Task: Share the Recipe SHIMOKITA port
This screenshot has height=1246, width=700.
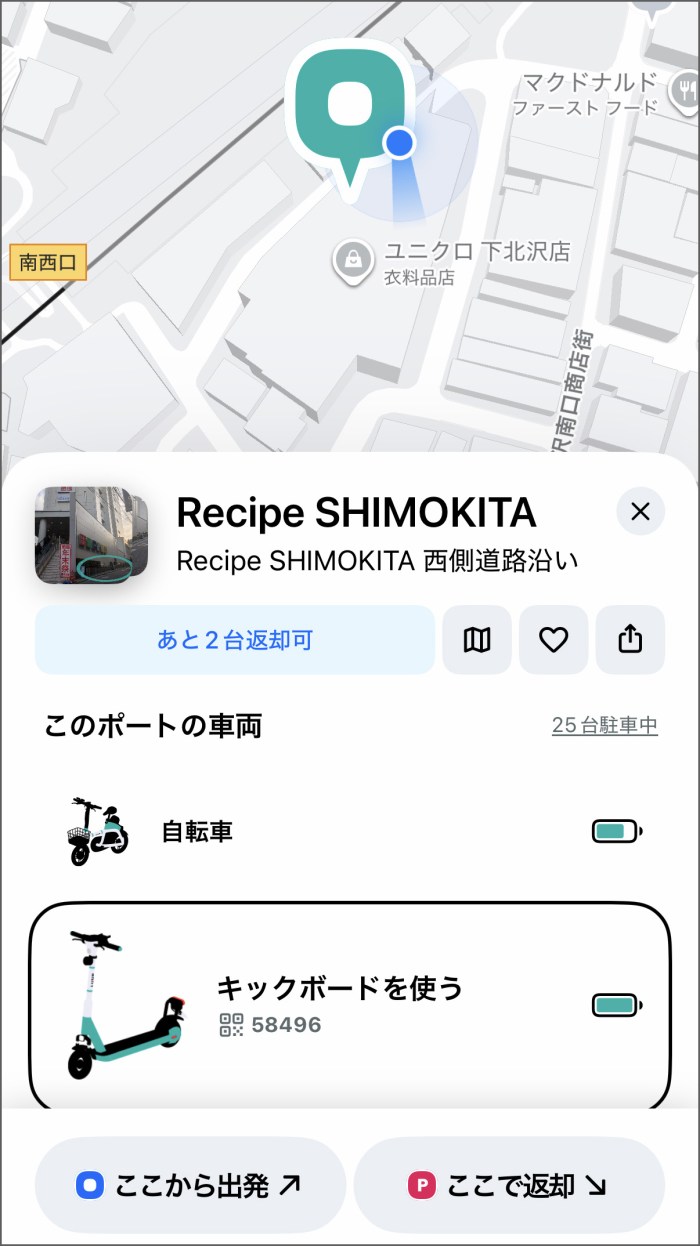Action: coord(630,640)
